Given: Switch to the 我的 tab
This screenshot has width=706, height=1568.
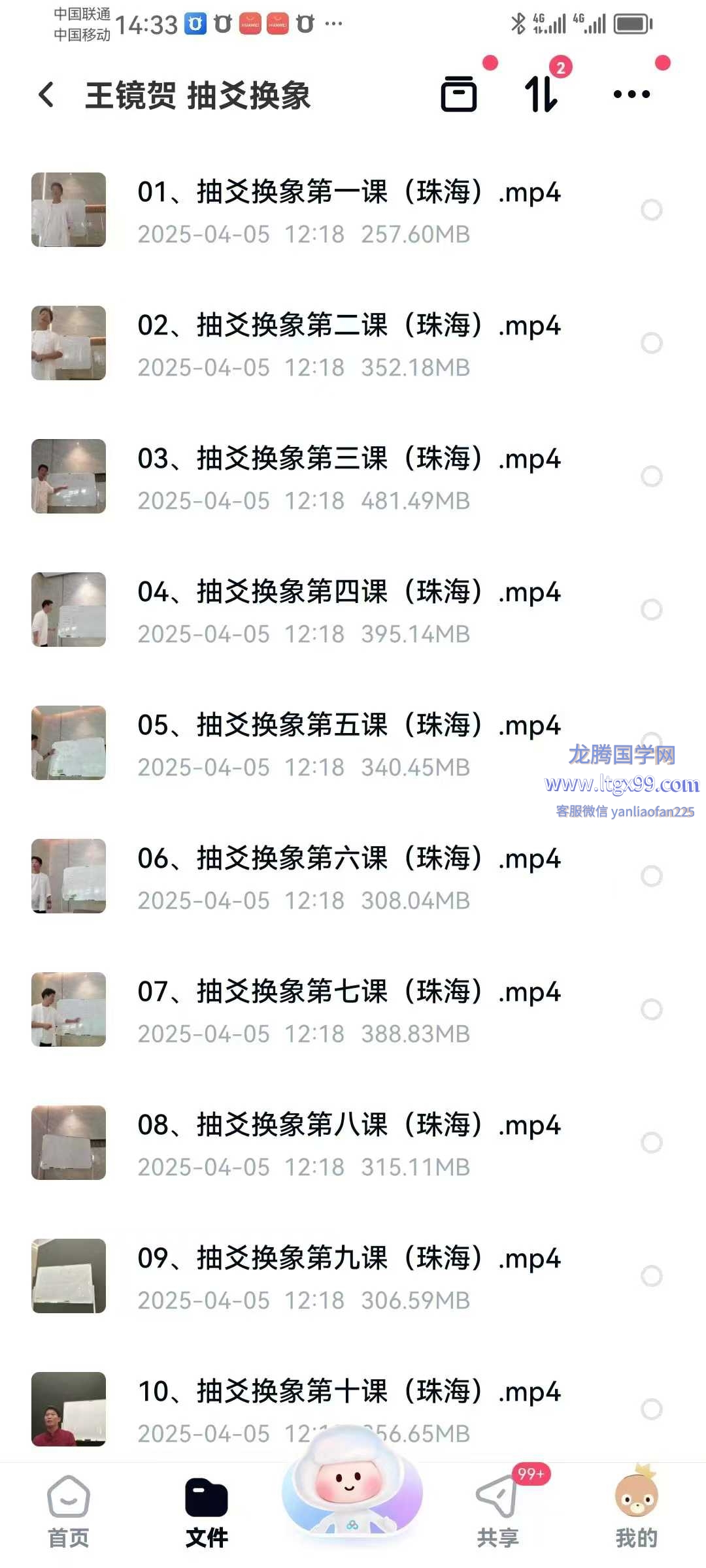Looking at the screenshot, I should (636, 1512).
